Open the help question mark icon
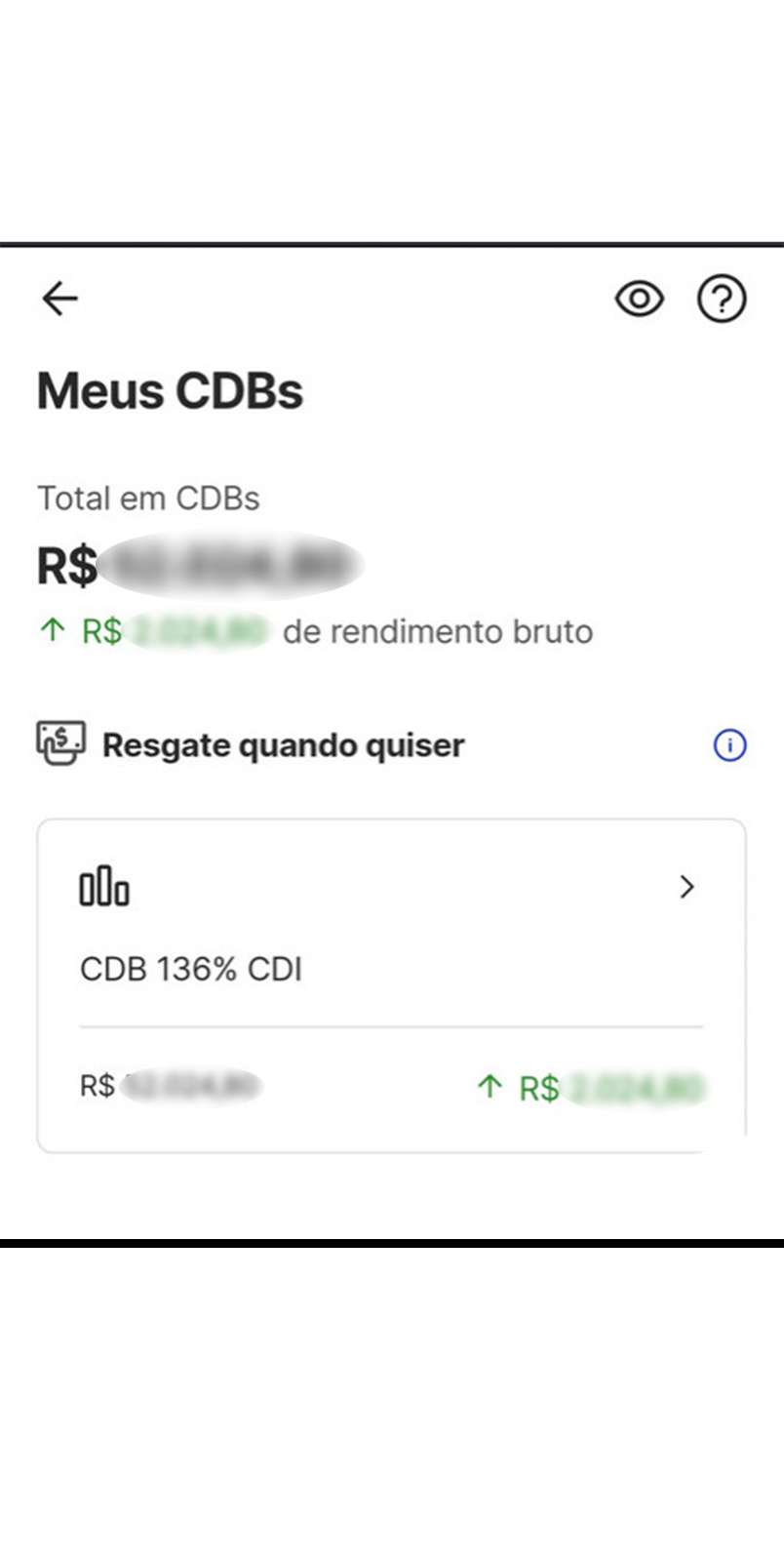The height and width of the screenshot is (1561, 784). pos(722,299)
